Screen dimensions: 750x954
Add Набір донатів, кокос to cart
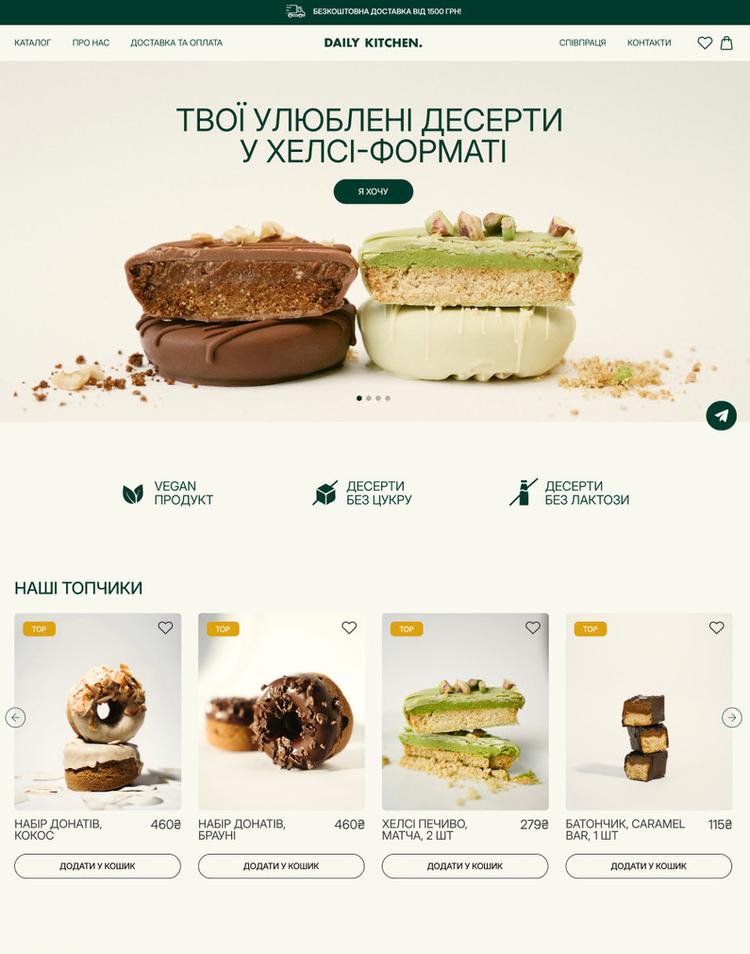(x=97, y=866)
